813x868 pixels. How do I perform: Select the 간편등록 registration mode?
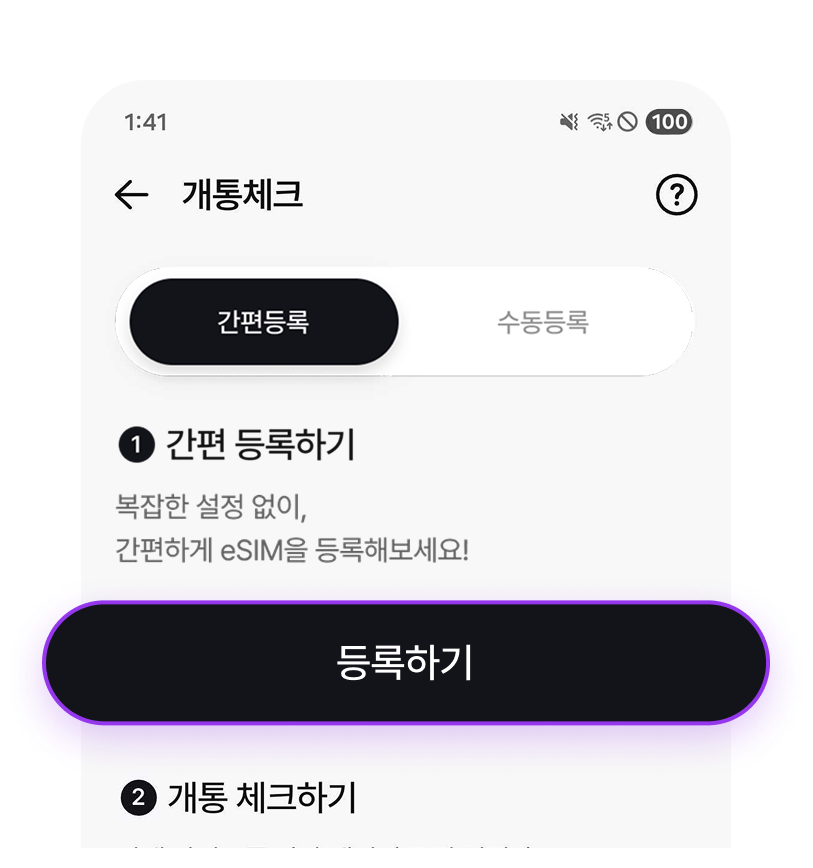click(x=262, y=320)
